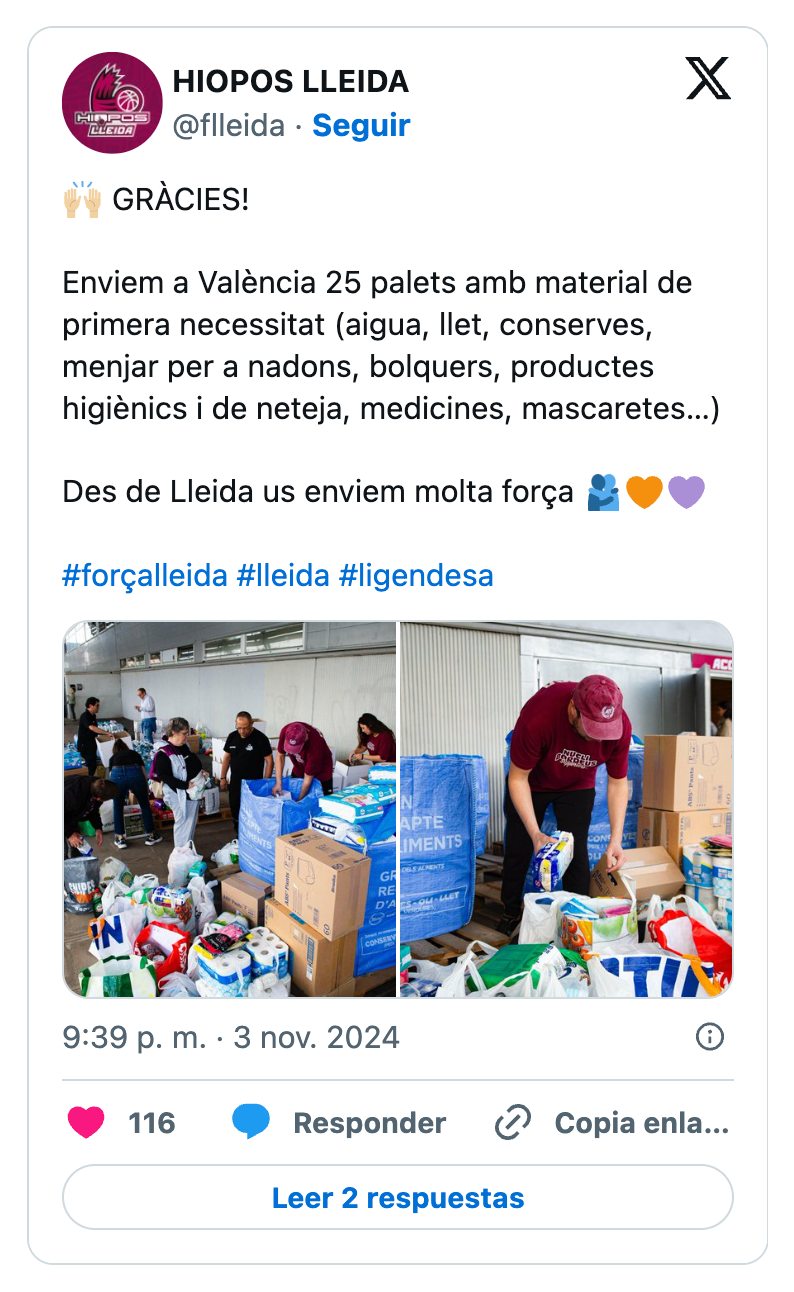The height and width of the screenshot is (1292, 794).
Task: View the left photo of volunteers sorting donations
Action: click(x=230, y=809)
